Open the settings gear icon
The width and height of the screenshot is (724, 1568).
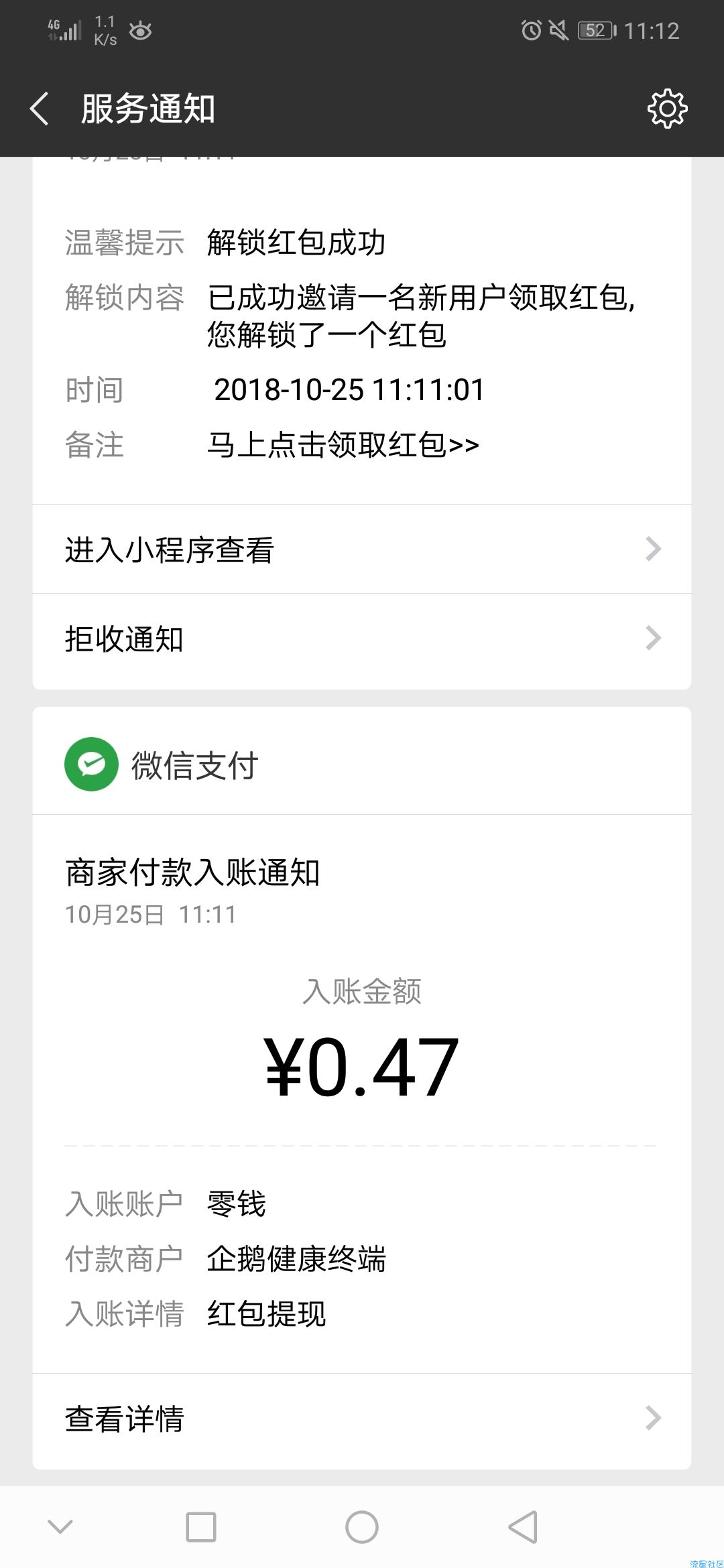tap(667, 108)
